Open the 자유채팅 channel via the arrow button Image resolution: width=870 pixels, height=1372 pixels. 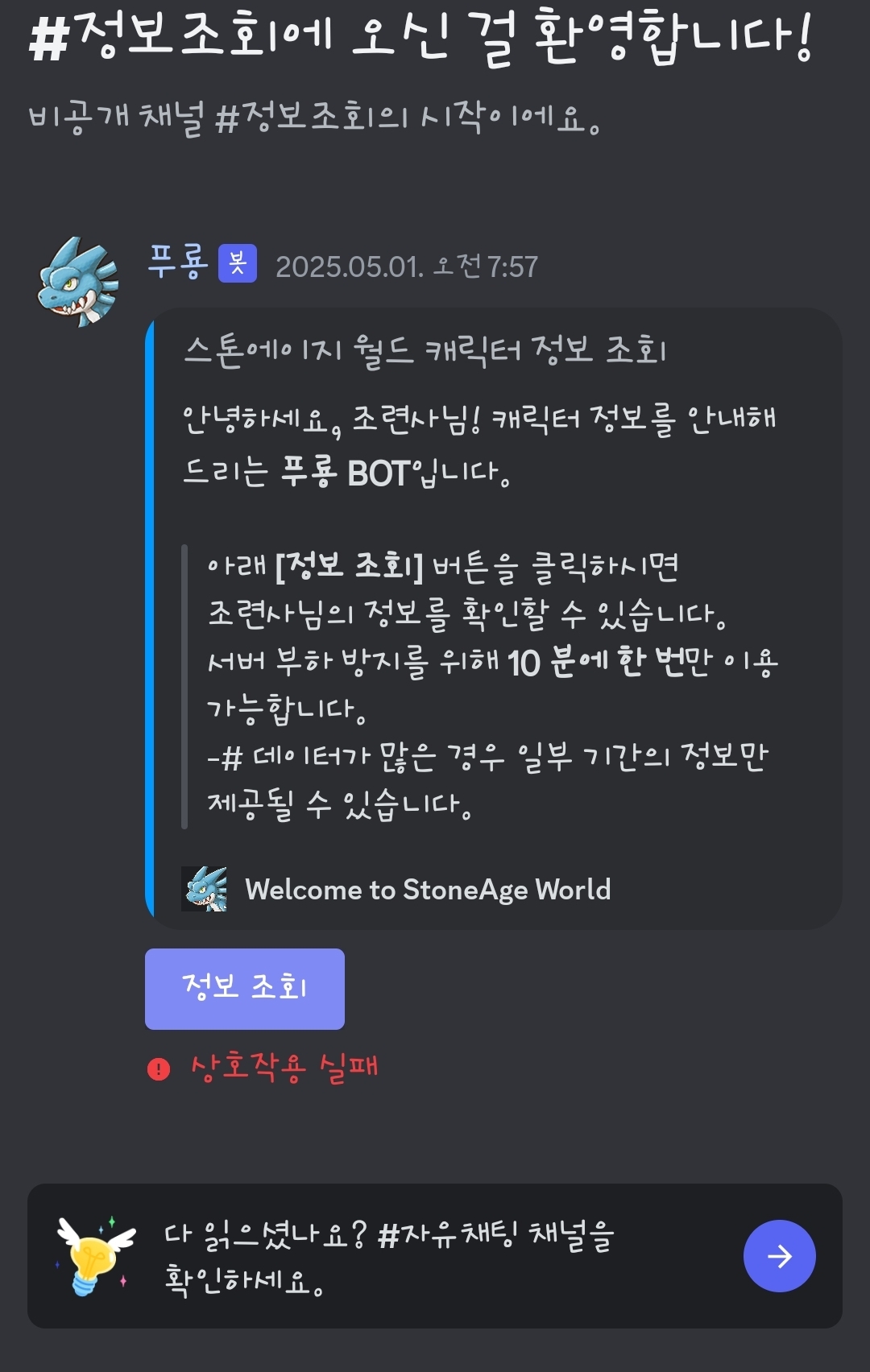tap(779, 1255)
